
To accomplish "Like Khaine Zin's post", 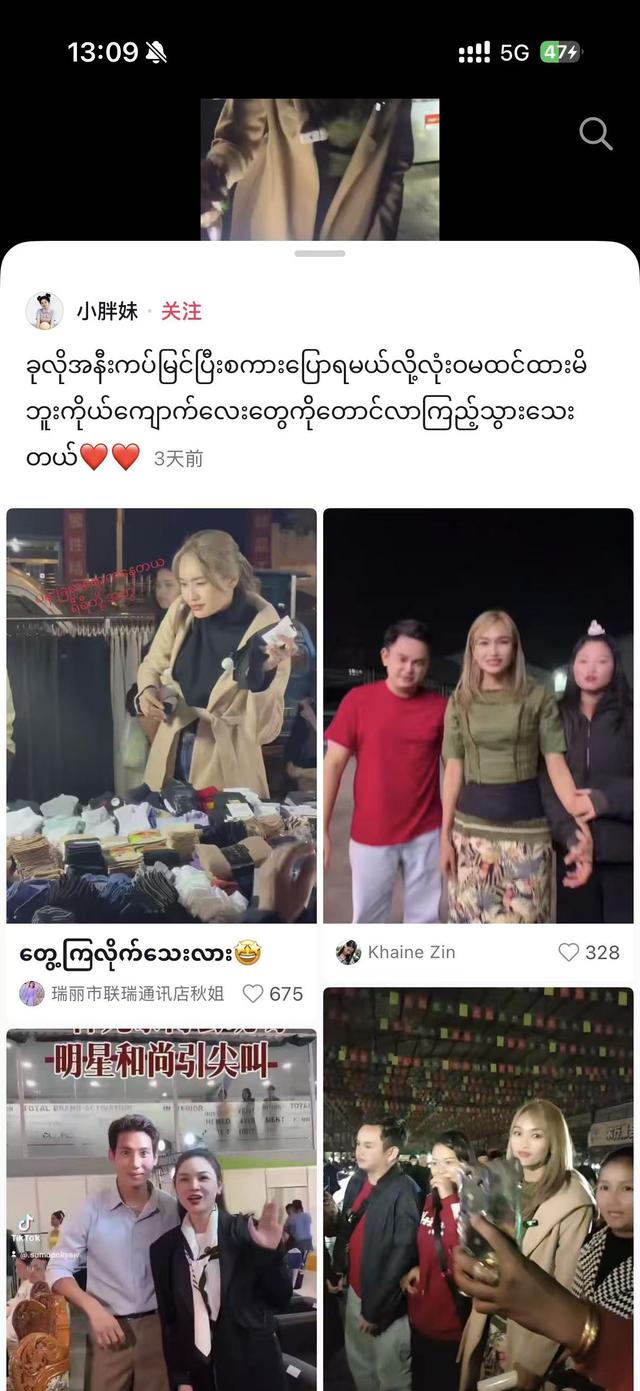I will tap(569, 952).
